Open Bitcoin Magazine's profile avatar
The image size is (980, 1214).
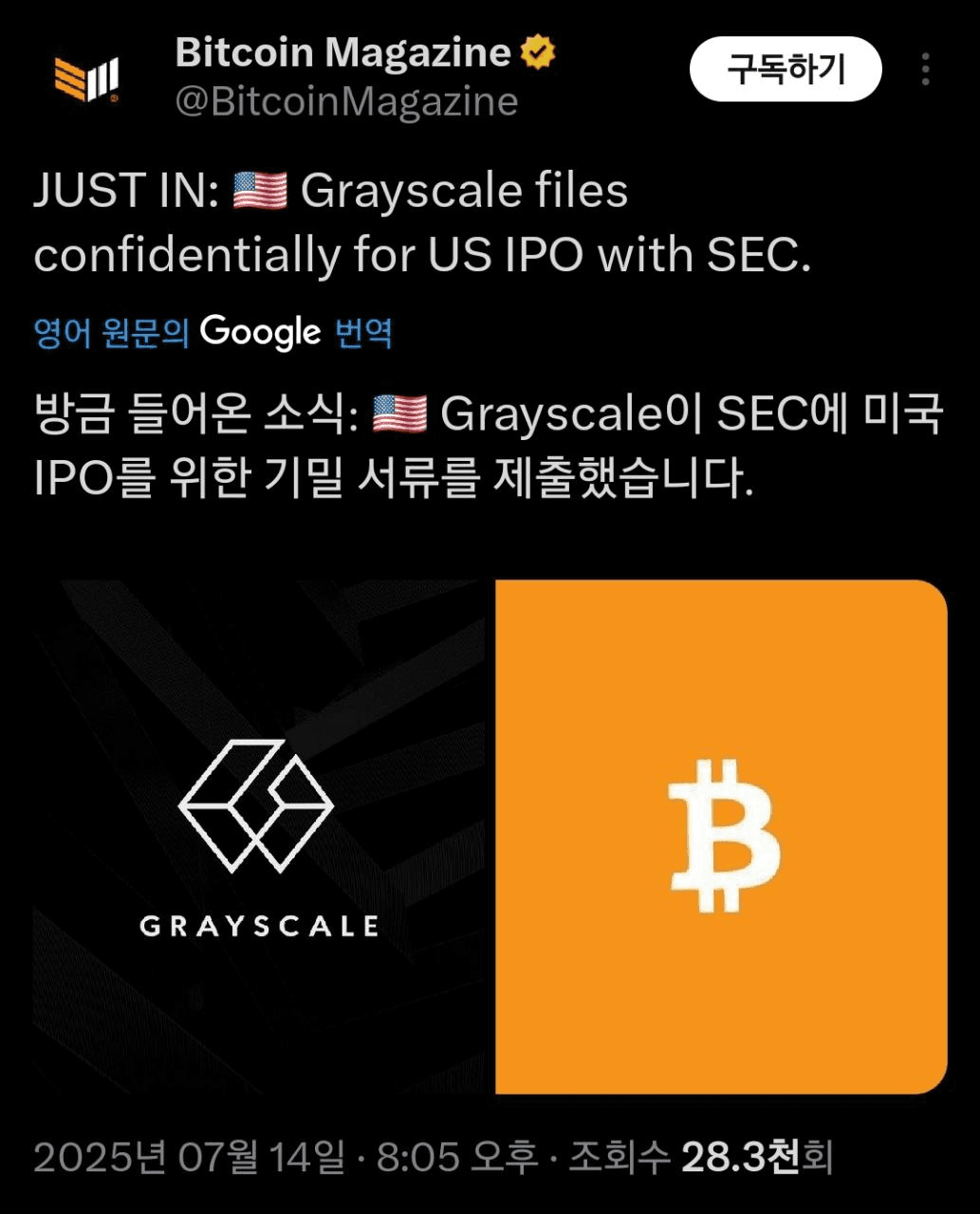[86, 78]
